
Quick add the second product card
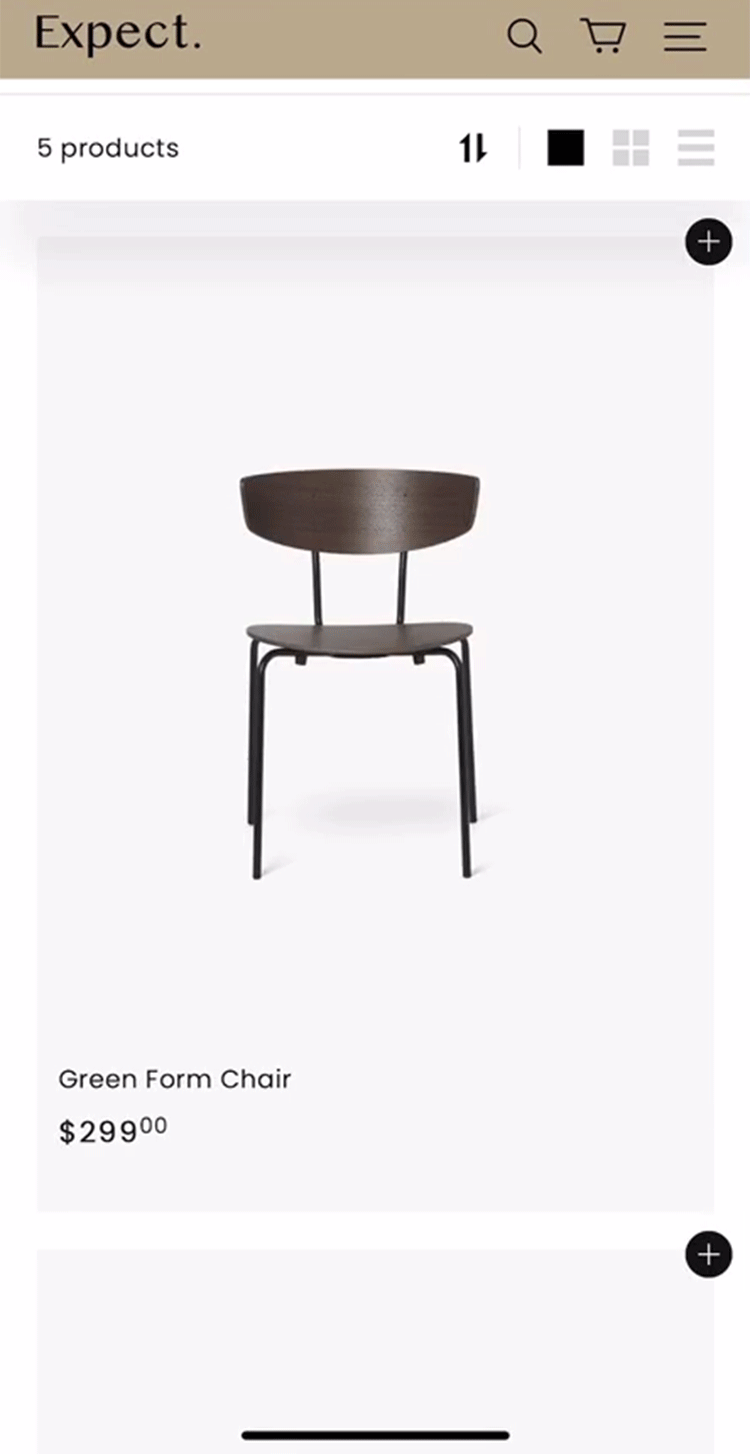708,1254
